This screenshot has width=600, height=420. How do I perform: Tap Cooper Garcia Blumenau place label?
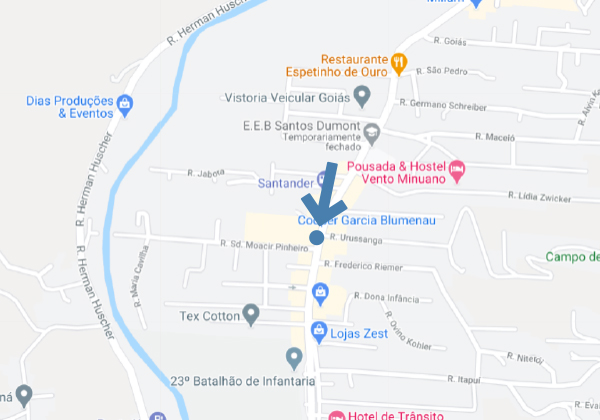366,221
